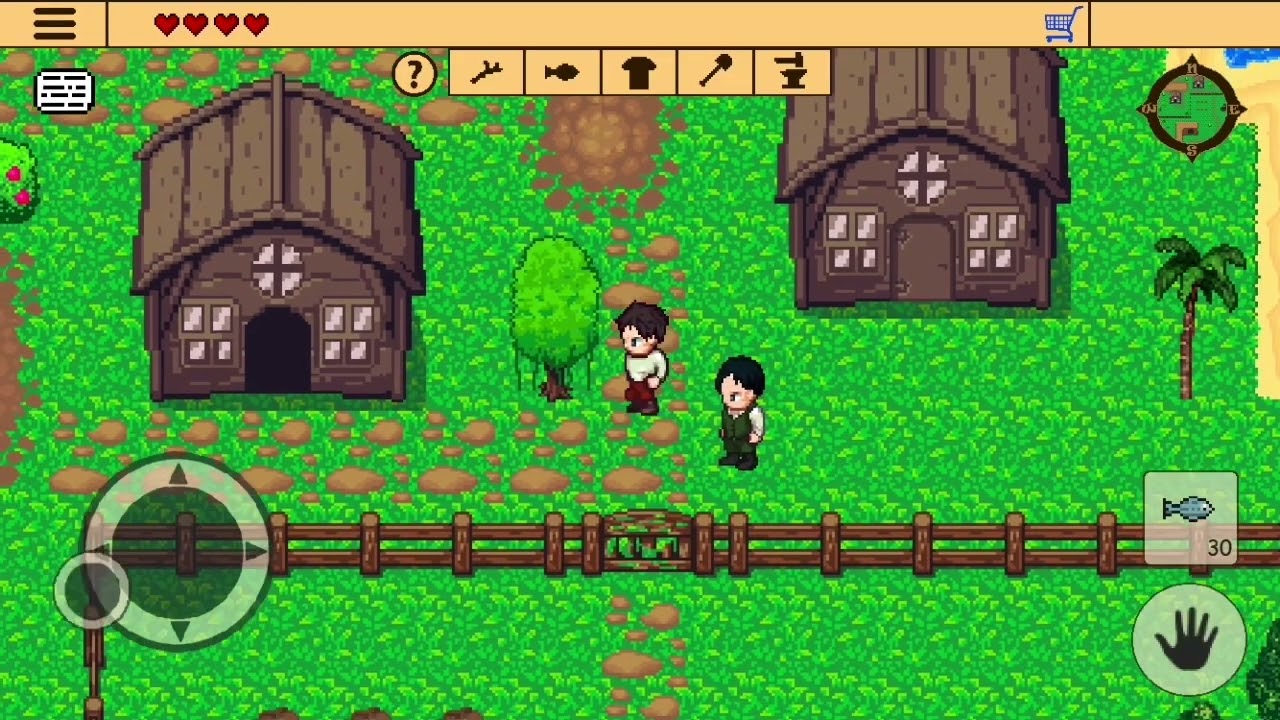Viewport: 1280px width, 720px height.
Task: Open the chat keyboard icon
Action: [64, 91]
